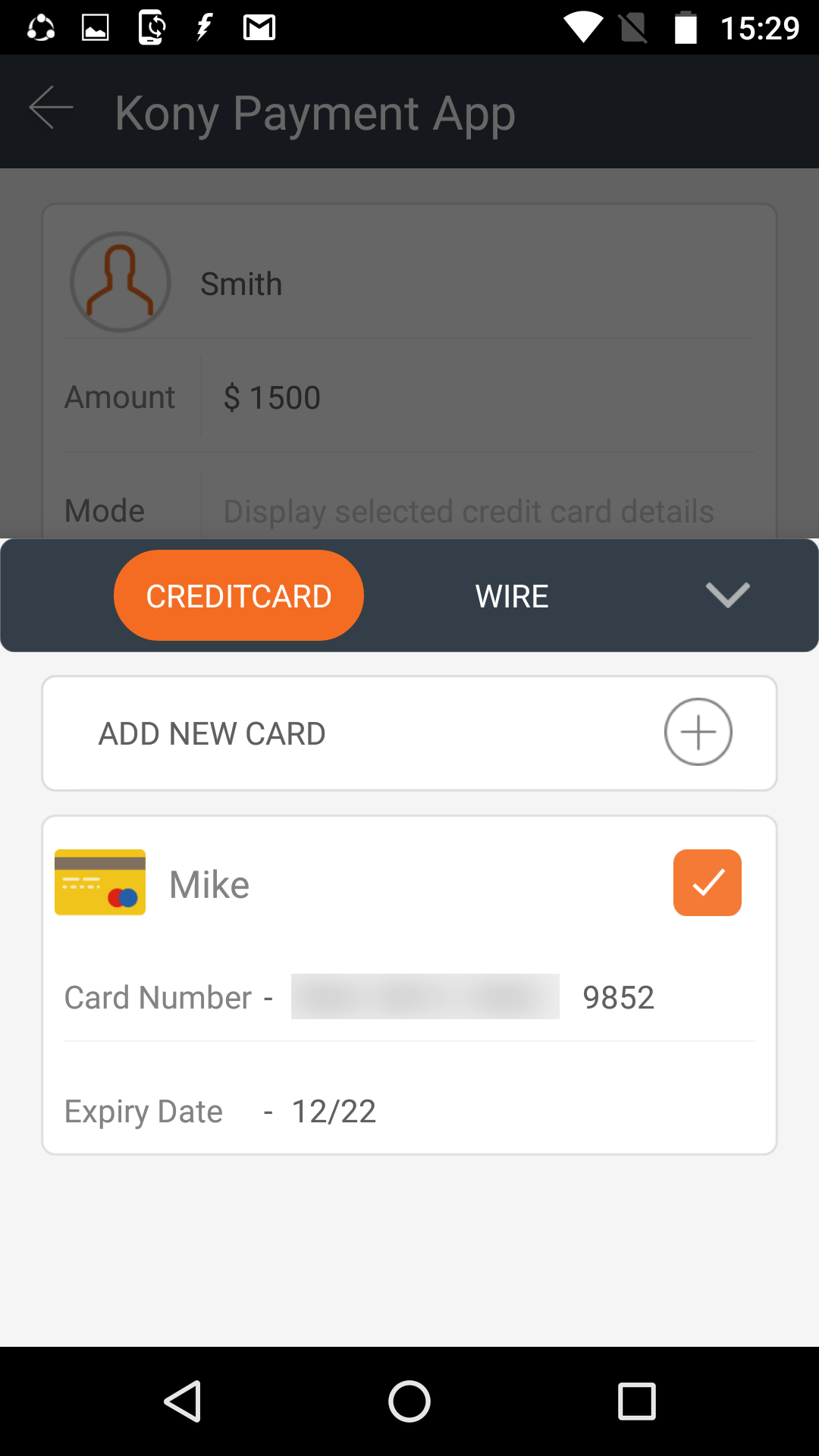
Task: Tap the ADD NEW CARD button
Action: pos(211,732)
